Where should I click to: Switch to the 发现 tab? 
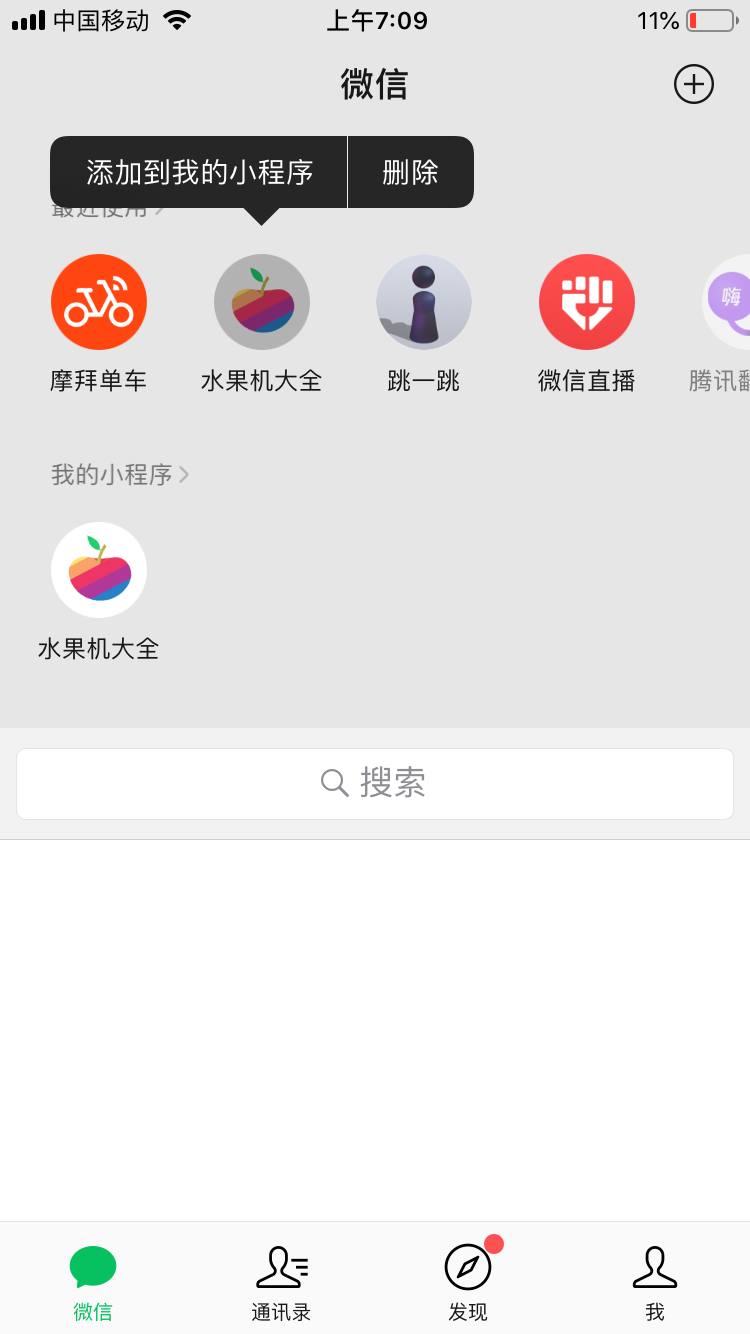pyautogui.click(x=468, y=1283)
